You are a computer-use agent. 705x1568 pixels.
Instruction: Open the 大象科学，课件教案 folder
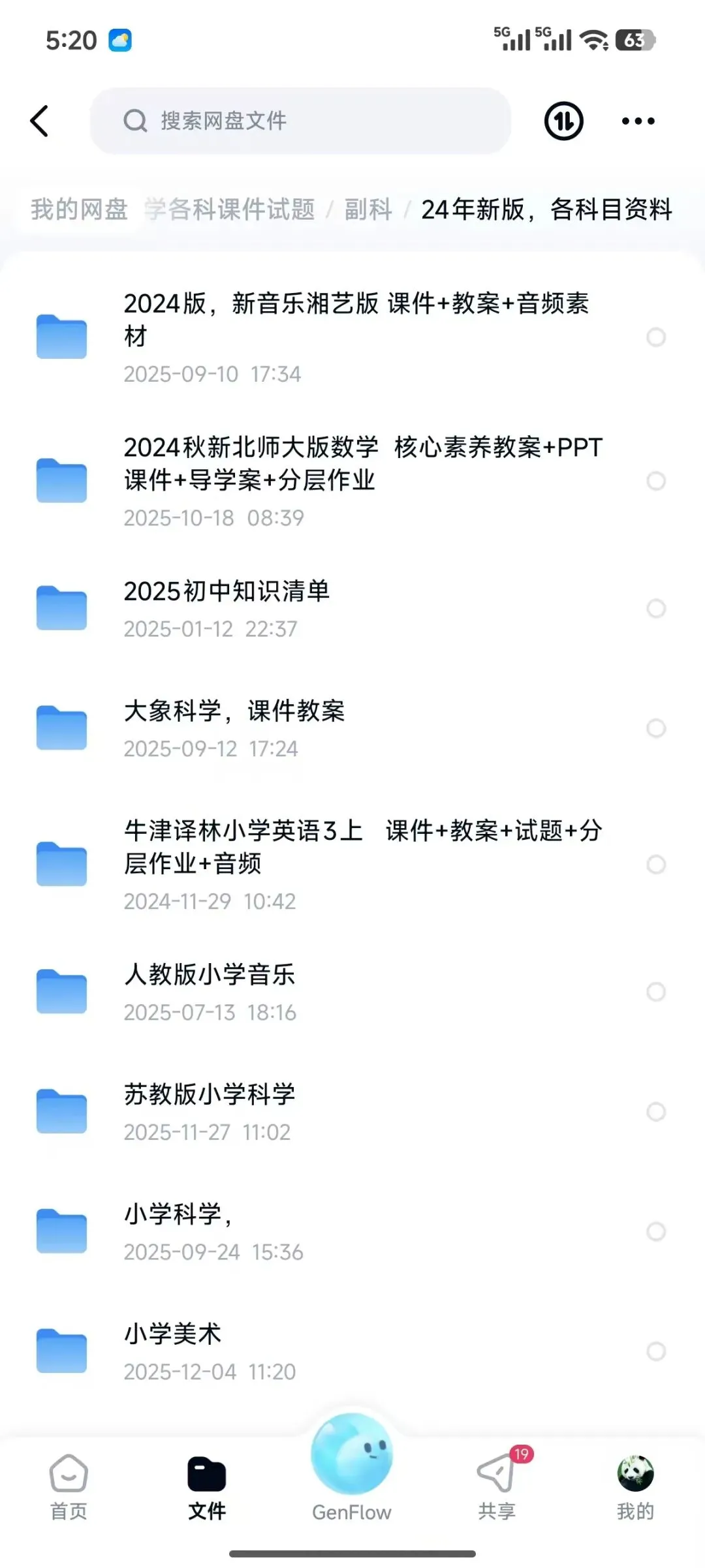352,728
